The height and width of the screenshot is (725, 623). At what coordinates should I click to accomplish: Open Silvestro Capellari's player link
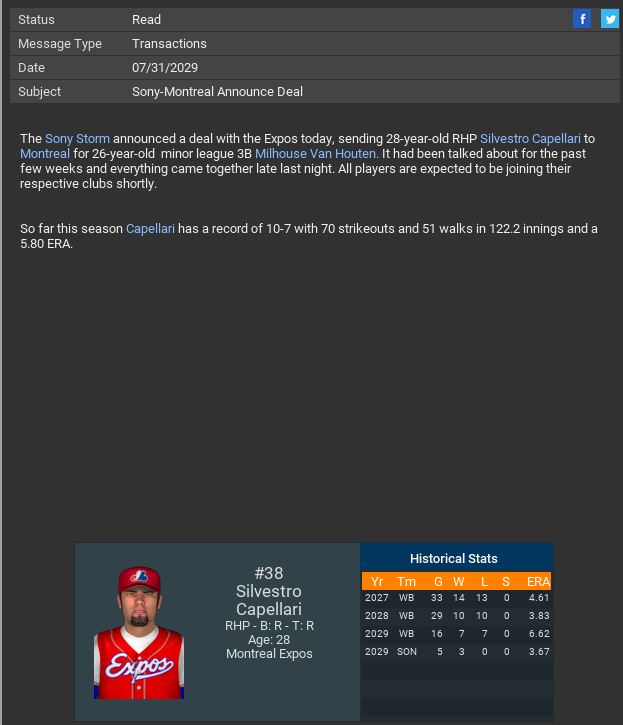tap(530, 139)
